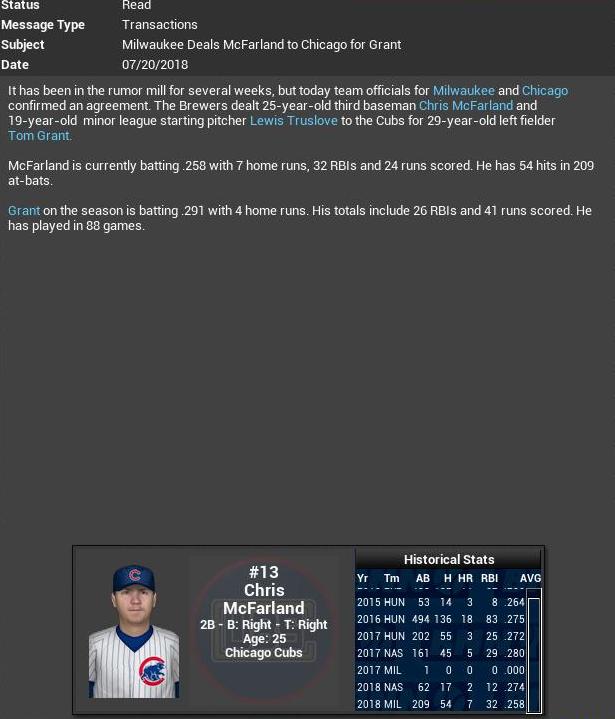Open Chris McFarland's player link
Image resolution: width=615 pixels, height=719 pixels.
tap(465, 105)
